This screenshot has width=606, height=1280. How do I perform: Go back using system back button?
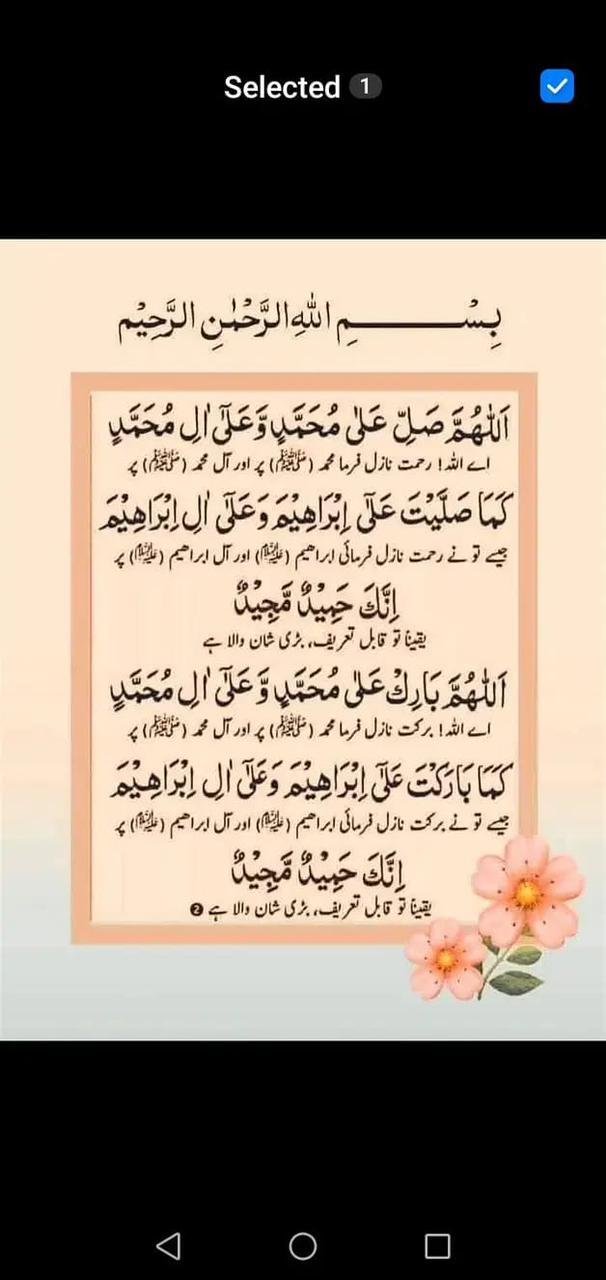[169, 1245]
